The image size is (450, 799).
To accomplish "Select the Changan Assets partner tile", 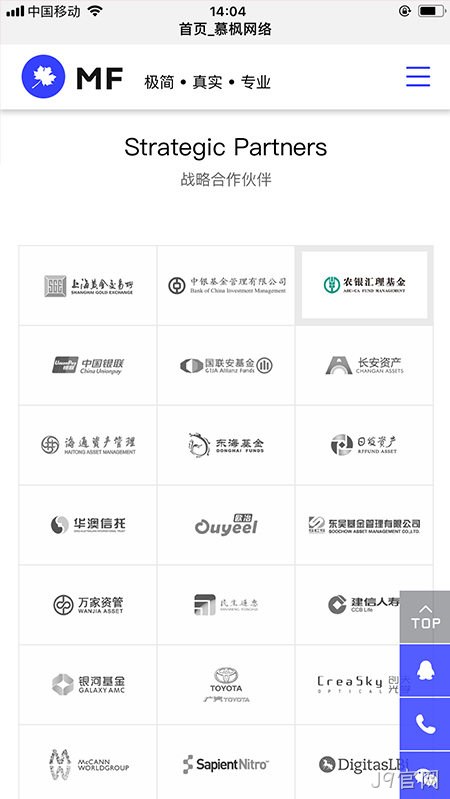I will tap(364, 365).
